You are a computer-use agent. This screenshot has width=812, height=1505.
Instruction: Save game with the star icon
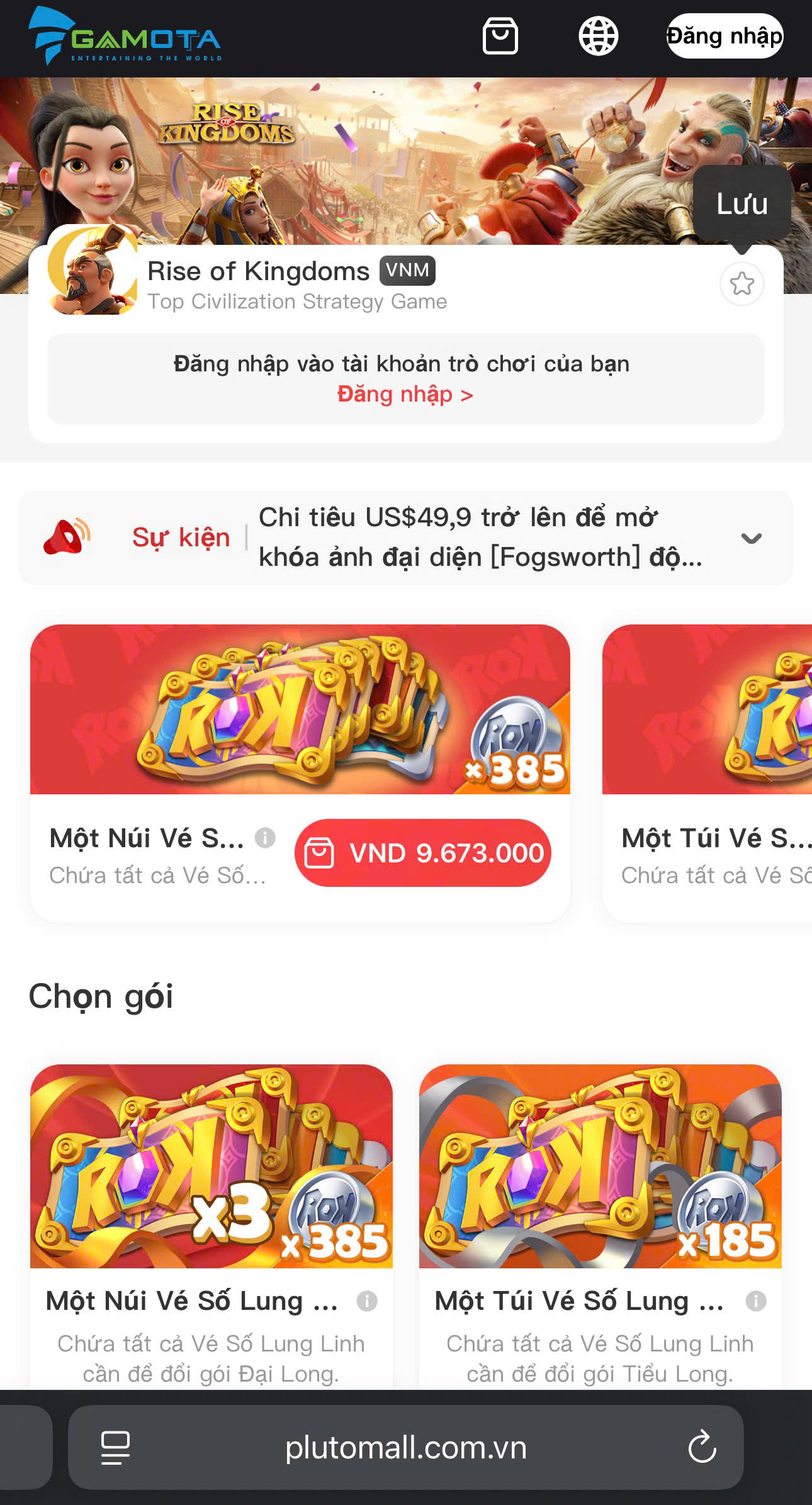click(742, 284)
